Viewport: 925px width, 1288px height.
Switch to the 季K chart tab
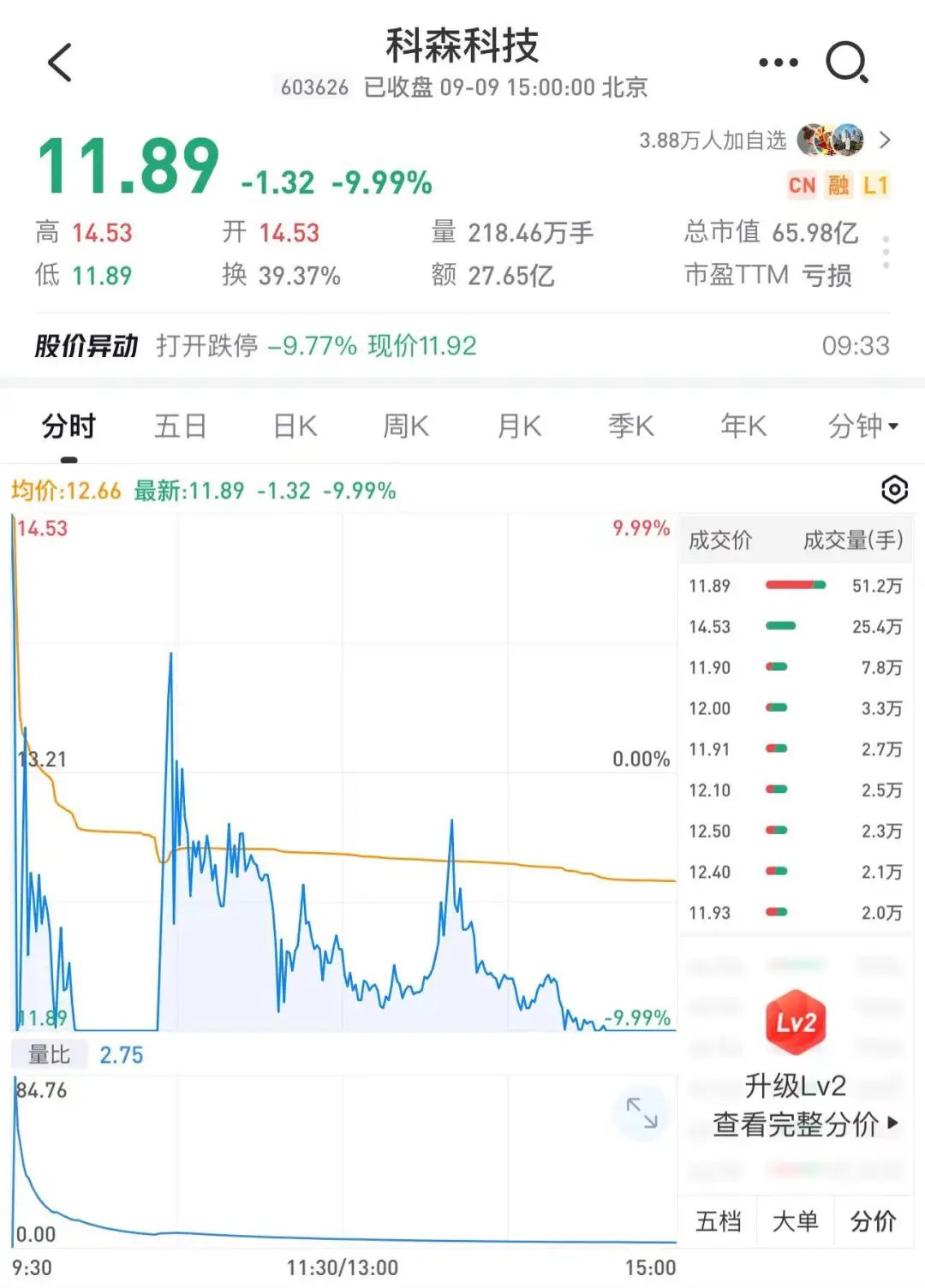tap(630, 426)
